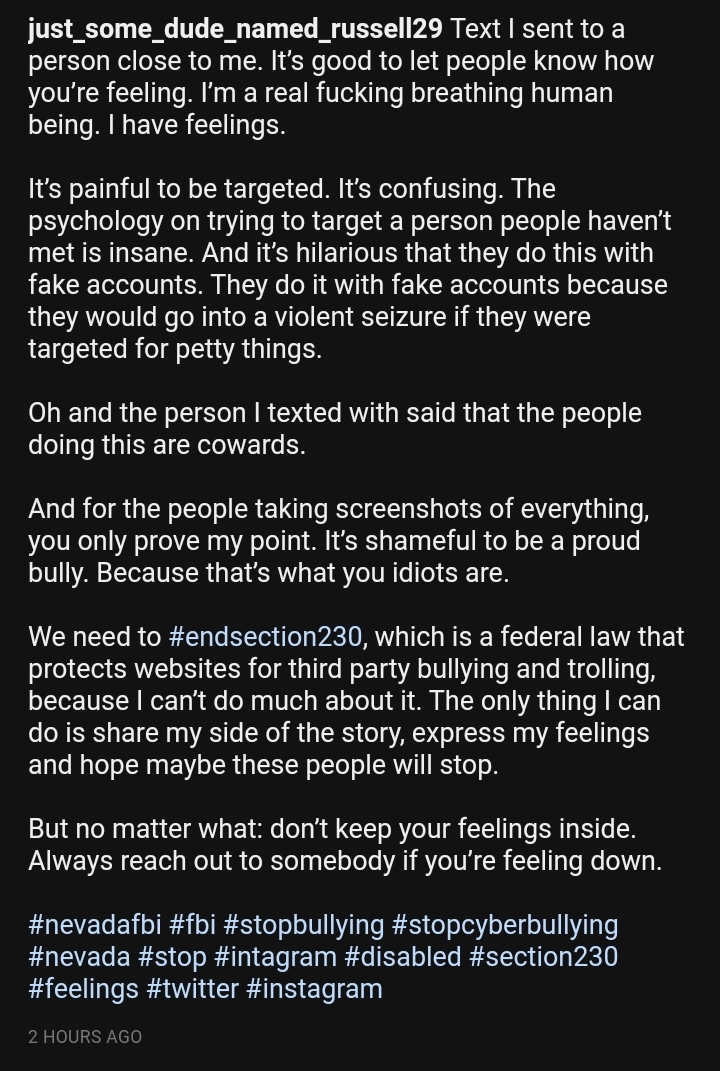View posts tagged #stopcyberbullying

click(505, 925)
